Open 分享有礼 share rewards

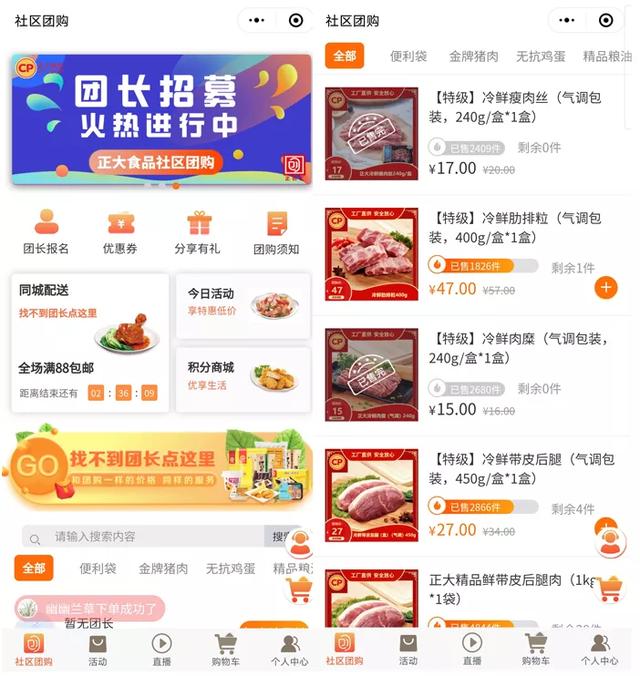tap(197, 233)
